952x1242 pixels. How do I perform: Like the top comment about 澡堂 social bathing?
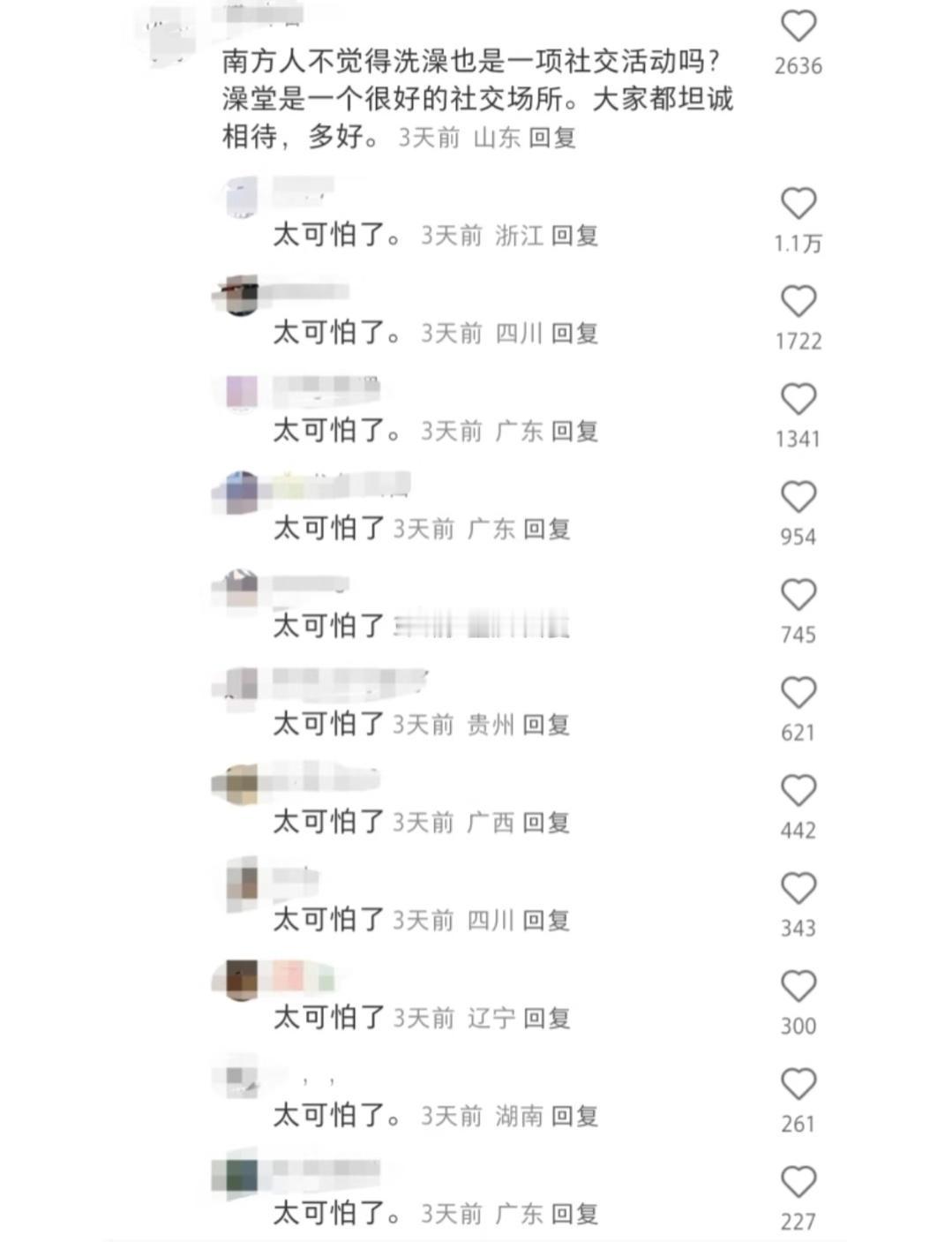pyautogui.click(x=798, y=26)
